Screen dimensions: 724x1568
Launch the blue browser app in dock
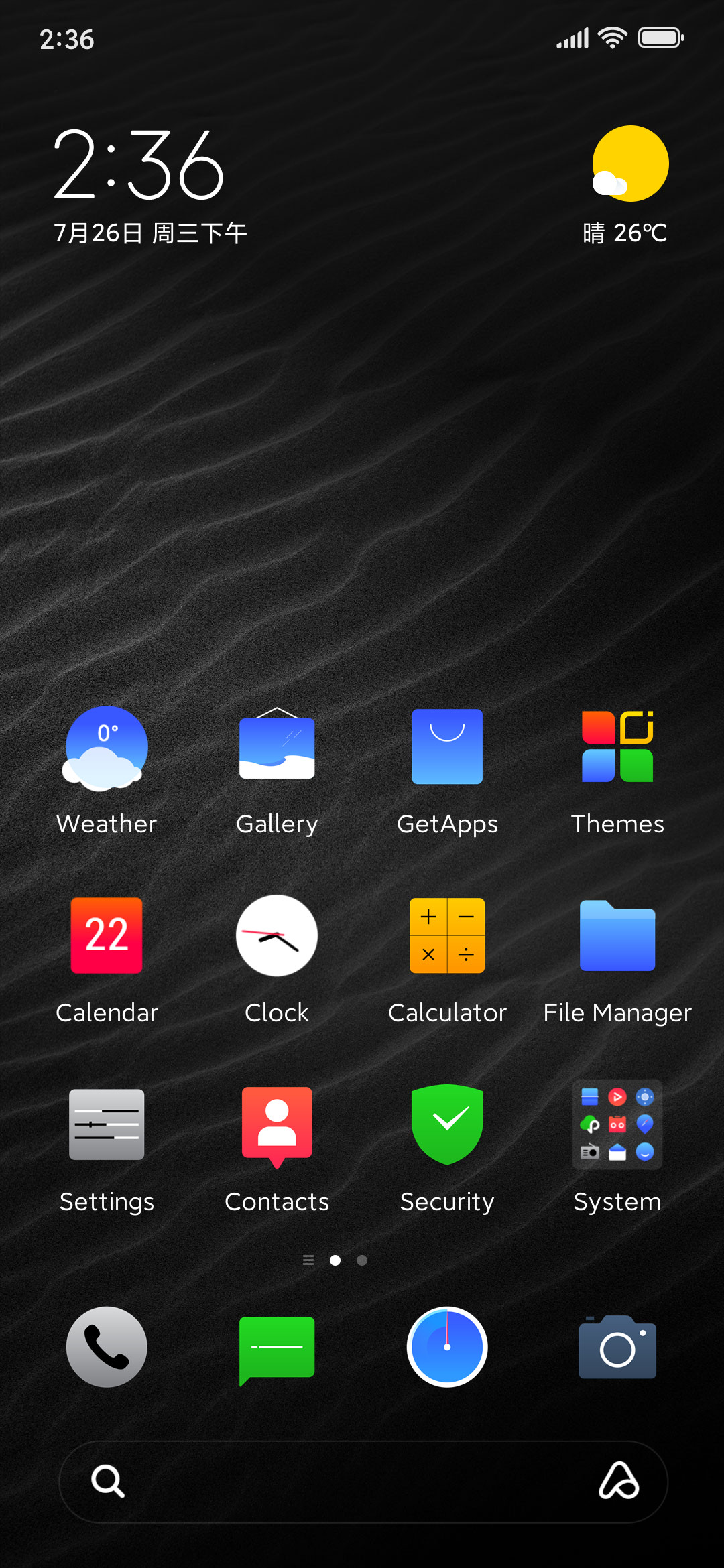coord(447,1347)
